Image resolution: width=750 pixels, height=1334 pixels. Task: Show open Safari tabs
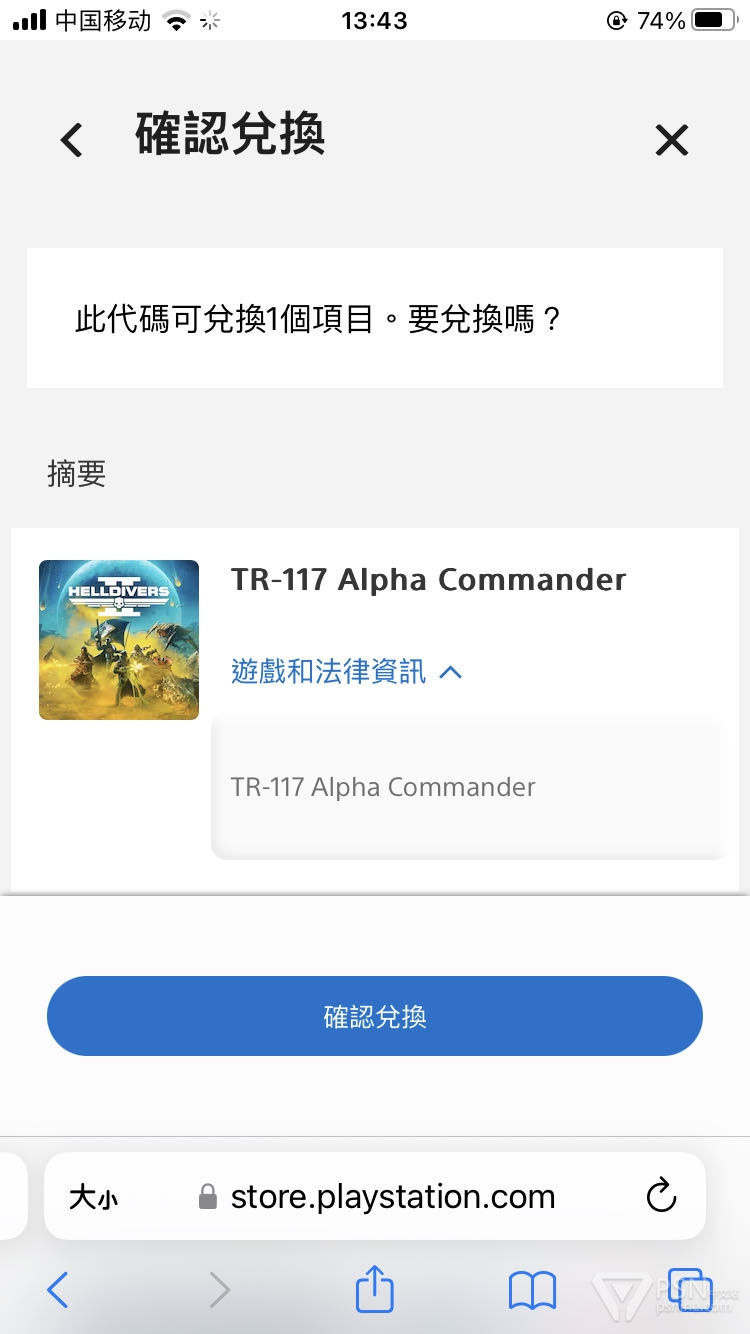click(689, 1289)
